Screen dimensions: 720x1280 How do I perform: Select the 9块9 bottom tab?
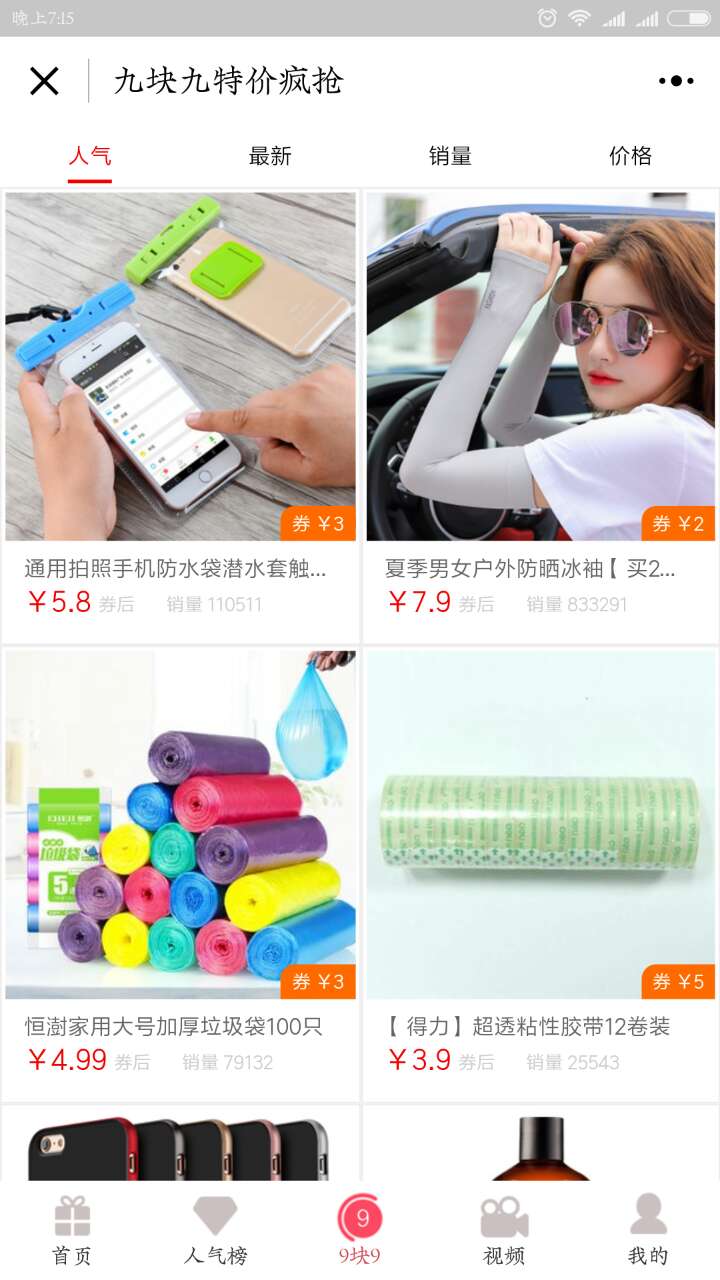[360, 1230]
